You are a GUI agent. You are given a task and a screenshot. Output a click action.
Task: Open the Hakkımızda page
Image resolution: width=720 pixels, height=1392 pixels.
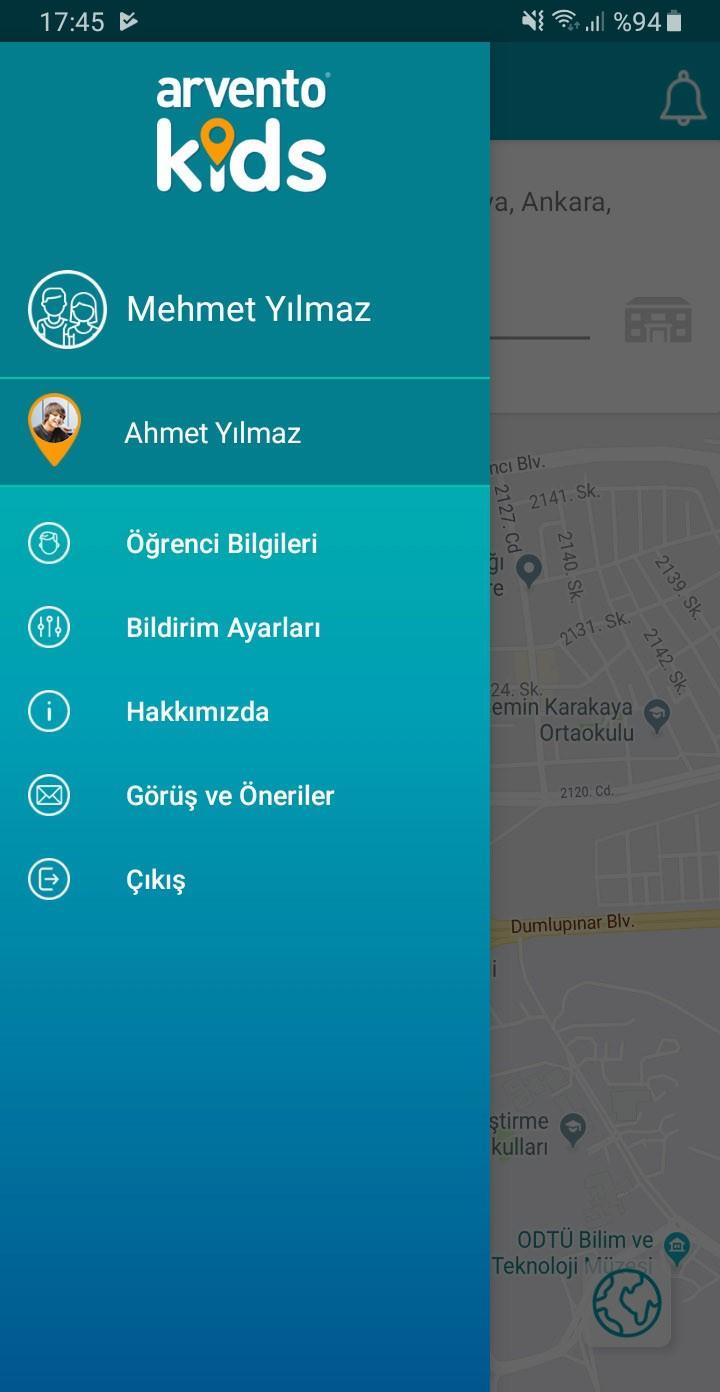click(197, 712)
